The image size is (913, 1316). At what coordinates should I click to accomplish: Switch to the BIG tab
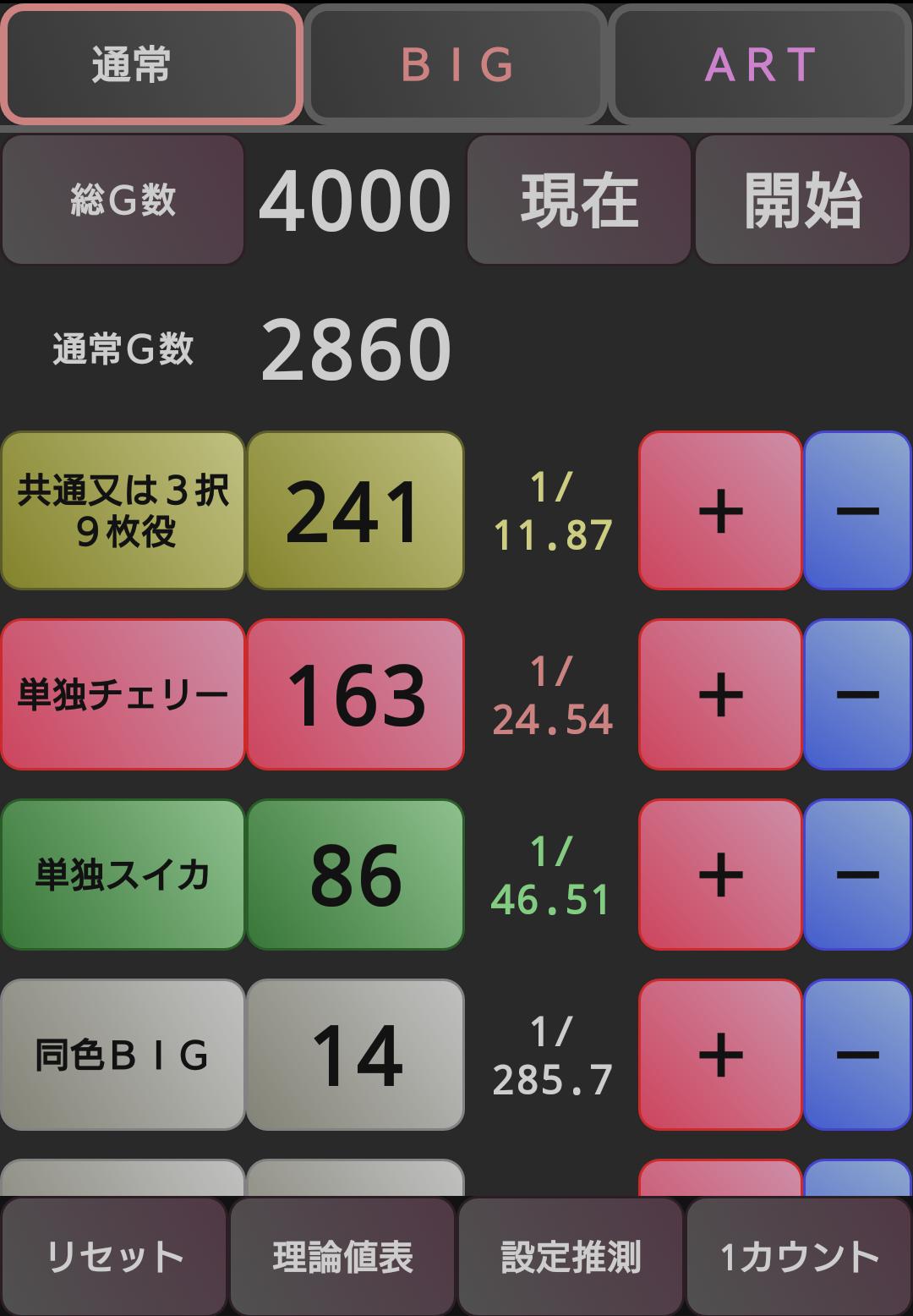click(456, 64)
